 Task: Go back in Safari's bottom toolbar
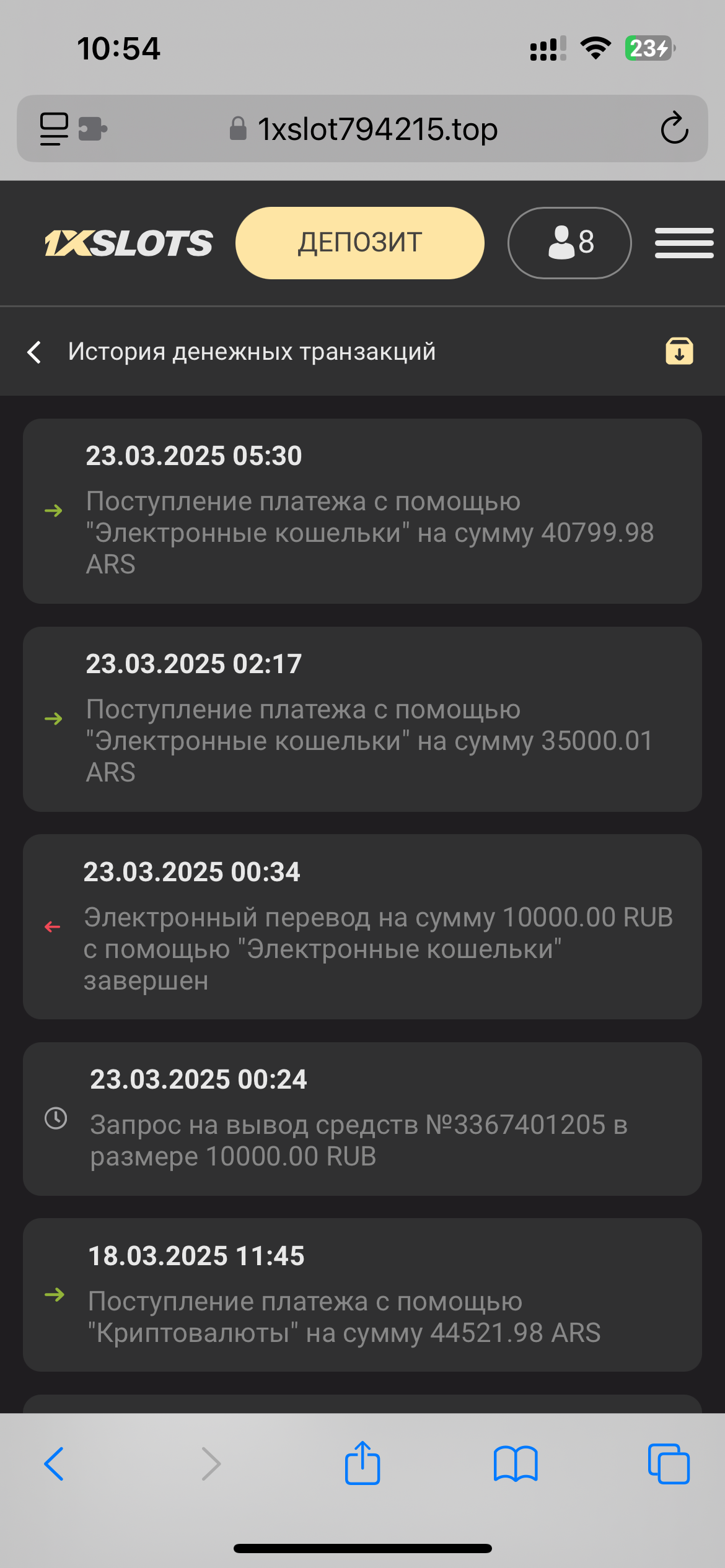tap(54, 1464)
